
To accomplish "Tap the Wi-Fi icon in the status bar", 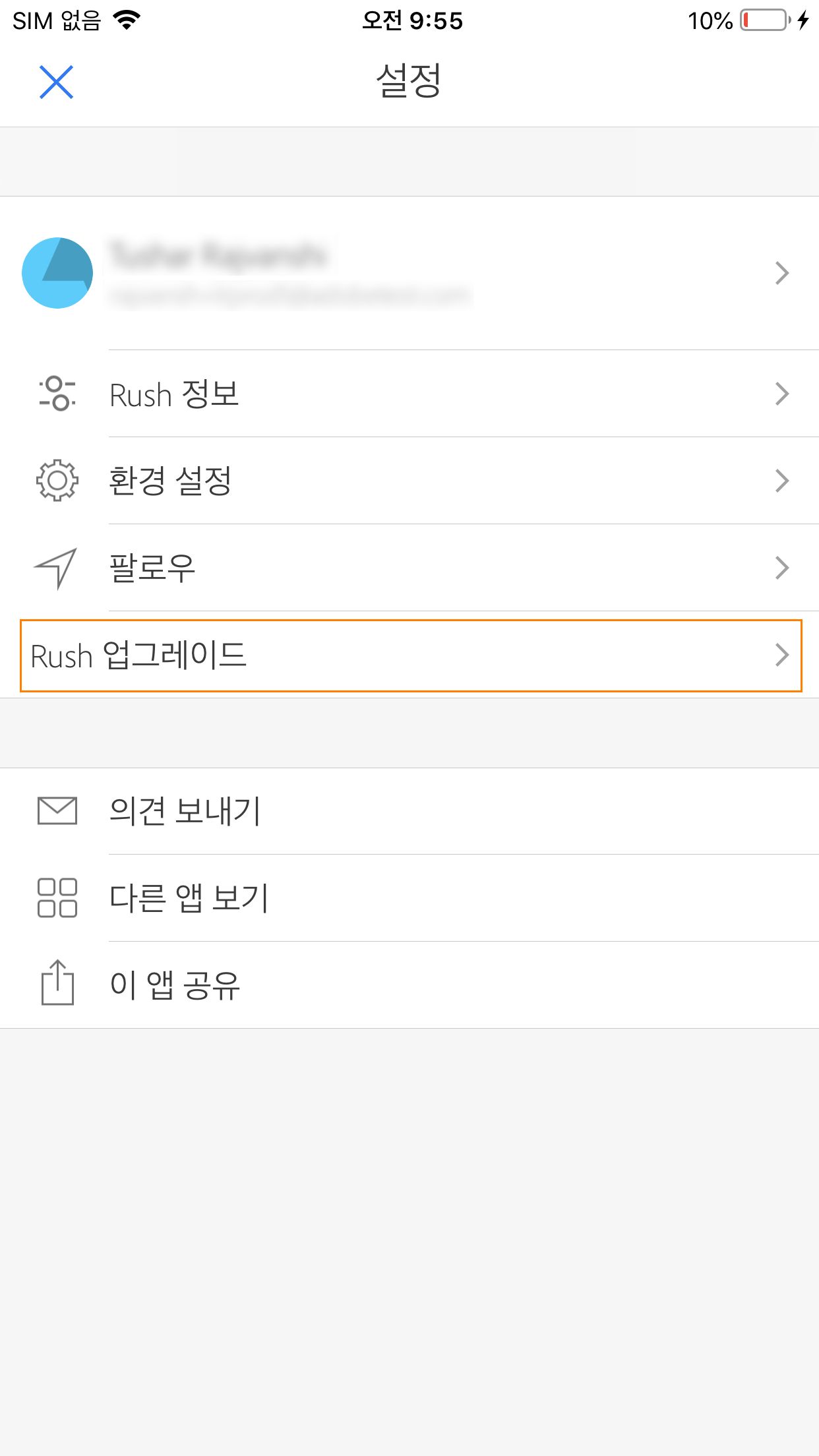I will pyautogui.click(x=127, y=20).
